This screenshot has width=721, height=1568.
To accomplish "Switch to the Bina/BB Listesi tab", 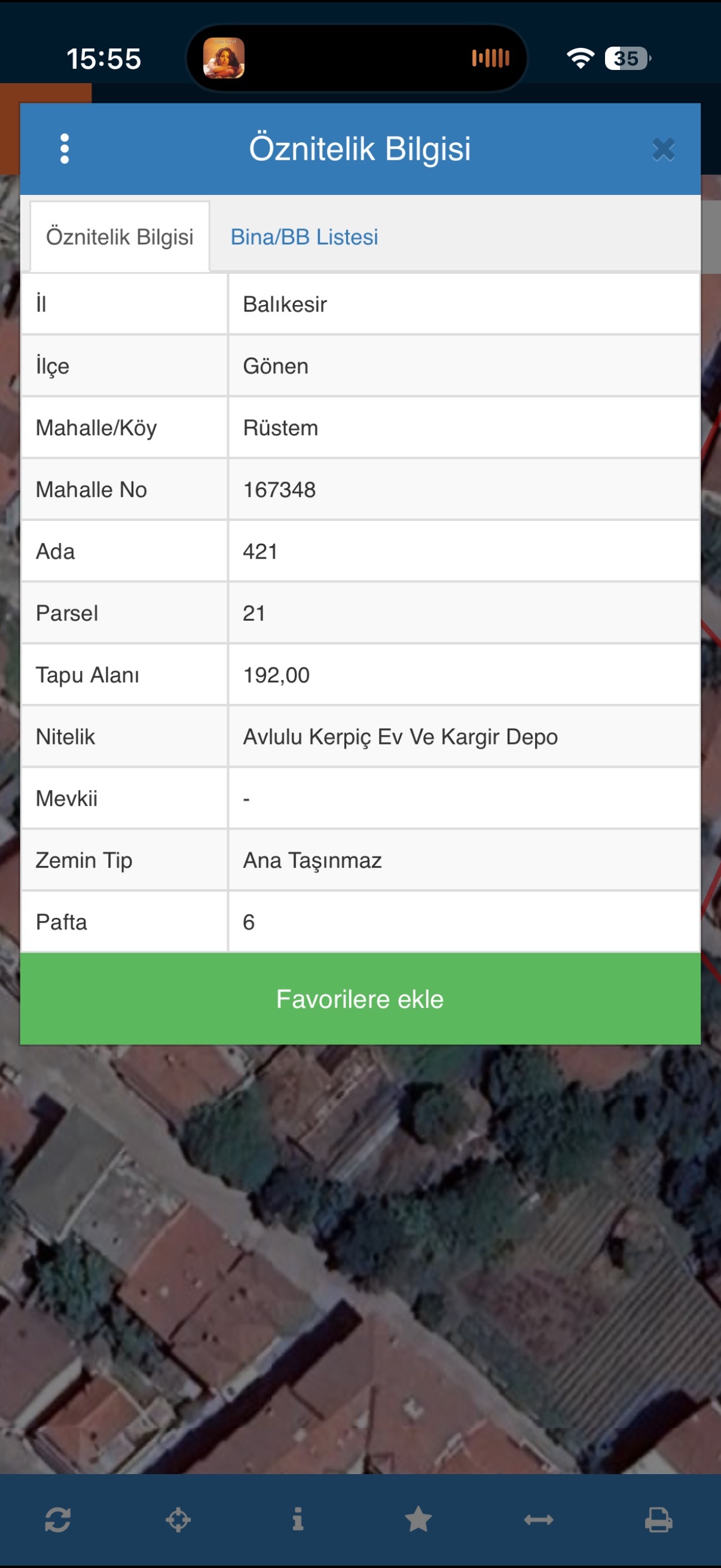I will 304,237.
